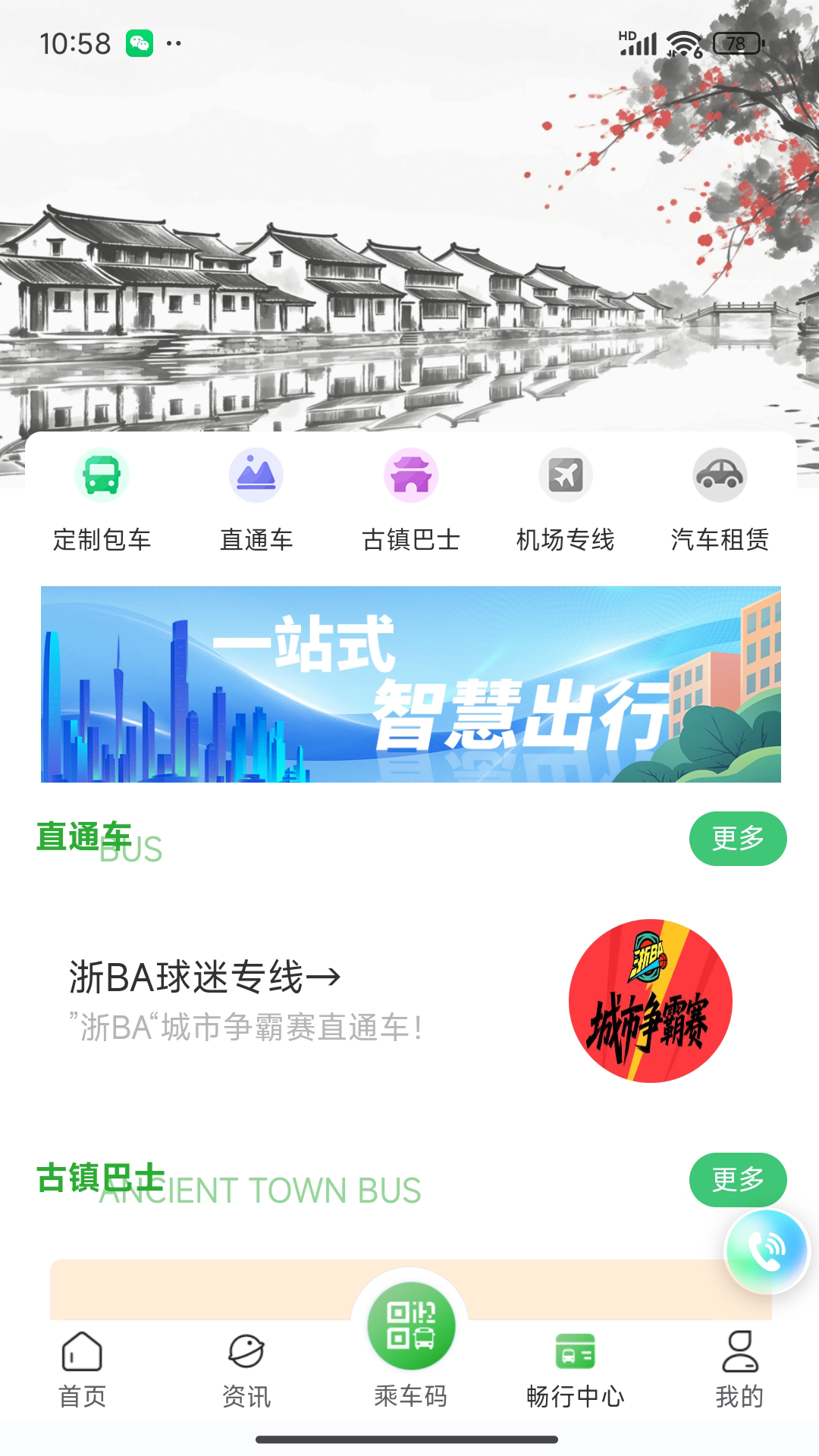The width and height of the screenshot is (819, 1456).
Task: Switch to 首页 tab
Action: coord(82,1370)
